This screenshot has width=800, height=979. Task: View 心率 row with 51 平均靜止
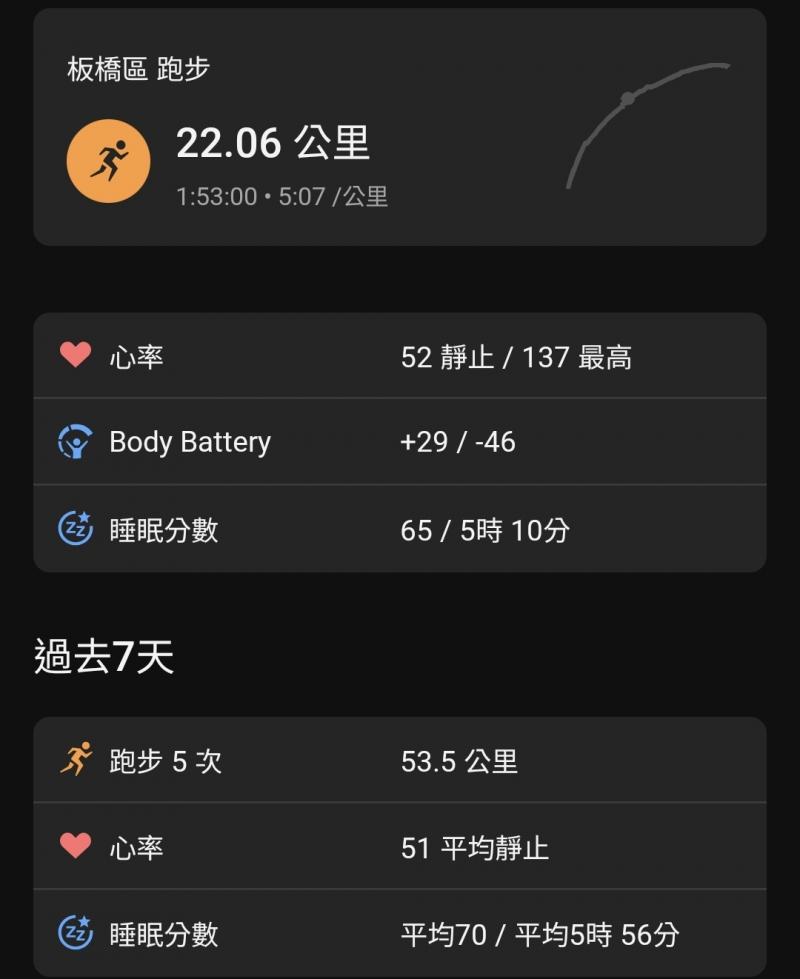[400, 847]
